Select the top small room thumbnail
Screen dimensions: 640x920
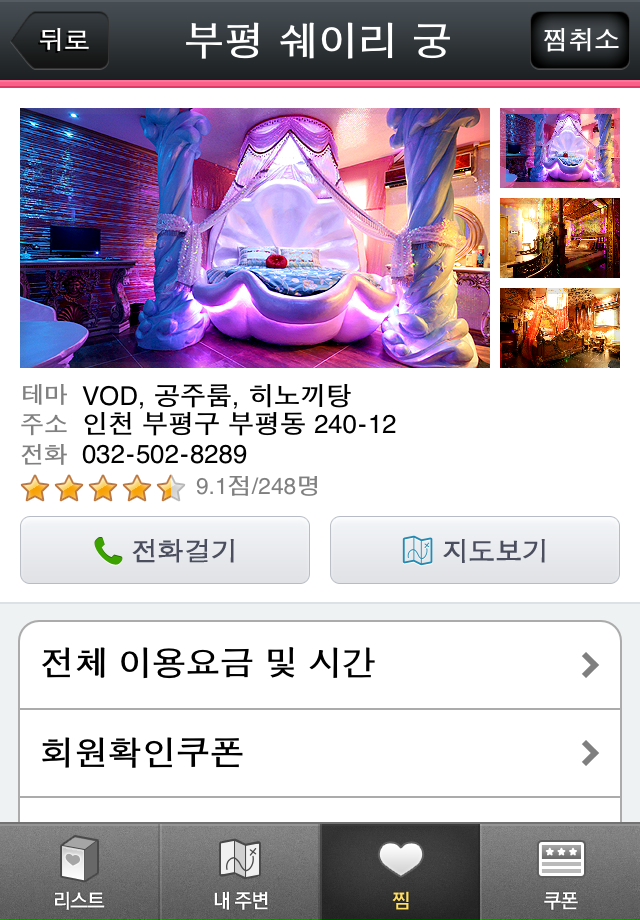coord(559,148)
